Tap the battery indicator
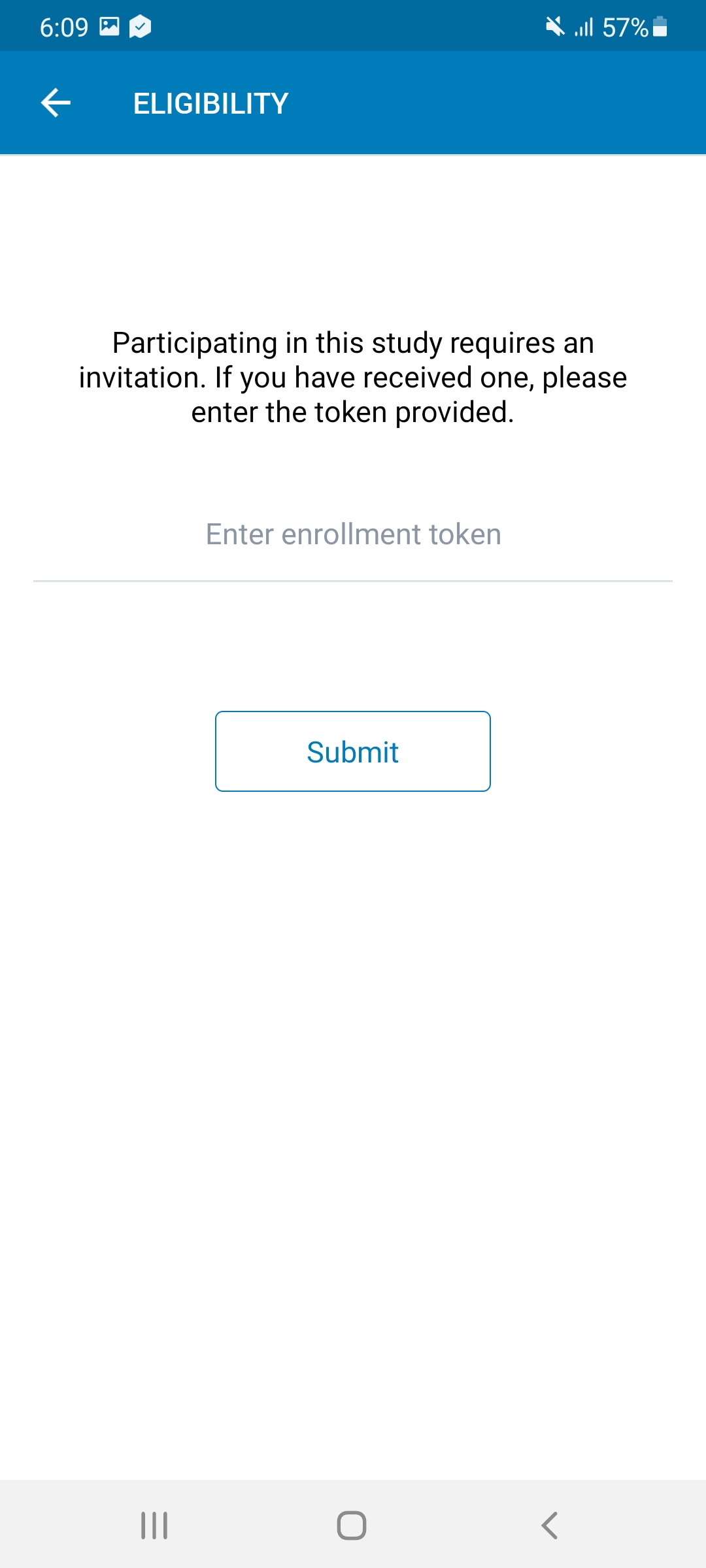 point(658,26)
